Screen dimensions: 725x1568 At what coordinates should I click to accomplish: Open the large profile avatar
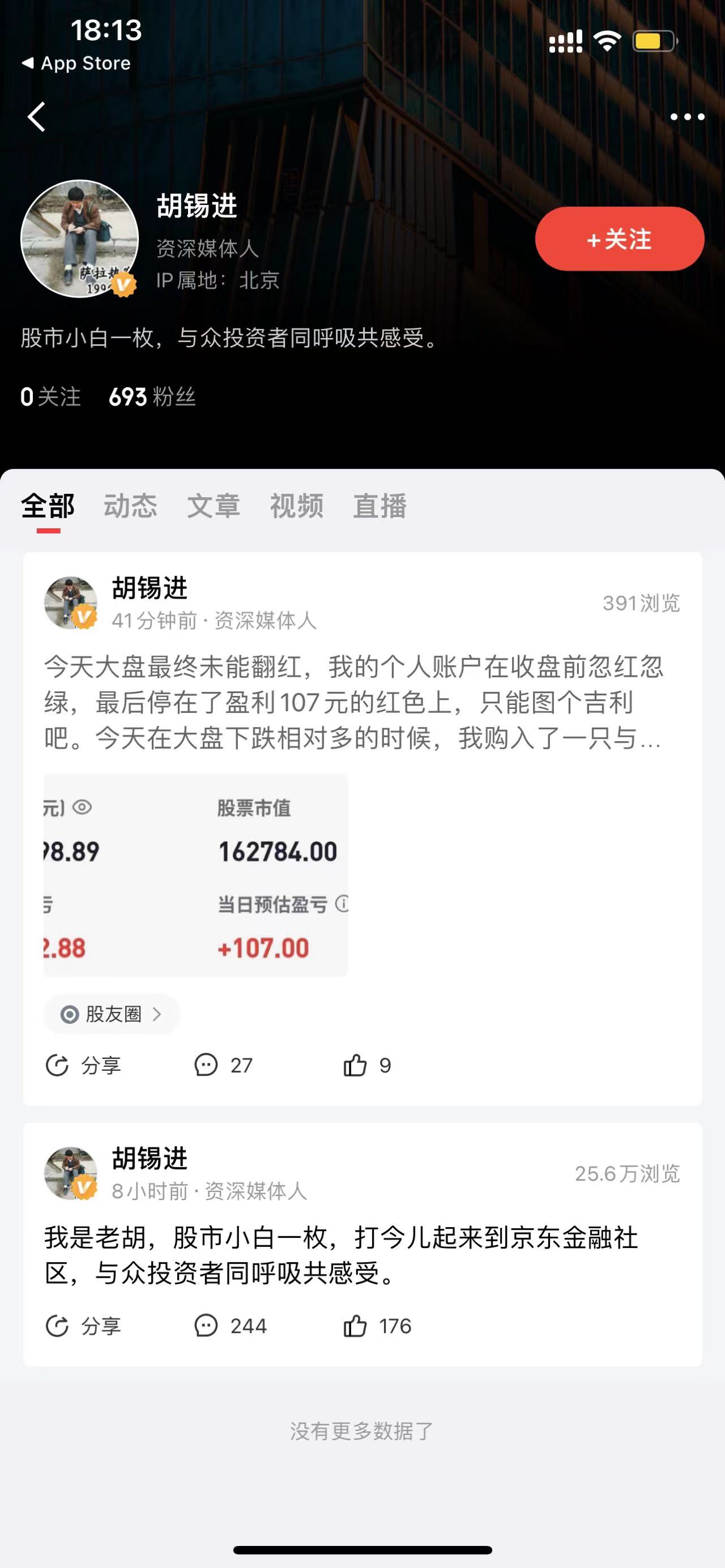[x=80, y=238]
